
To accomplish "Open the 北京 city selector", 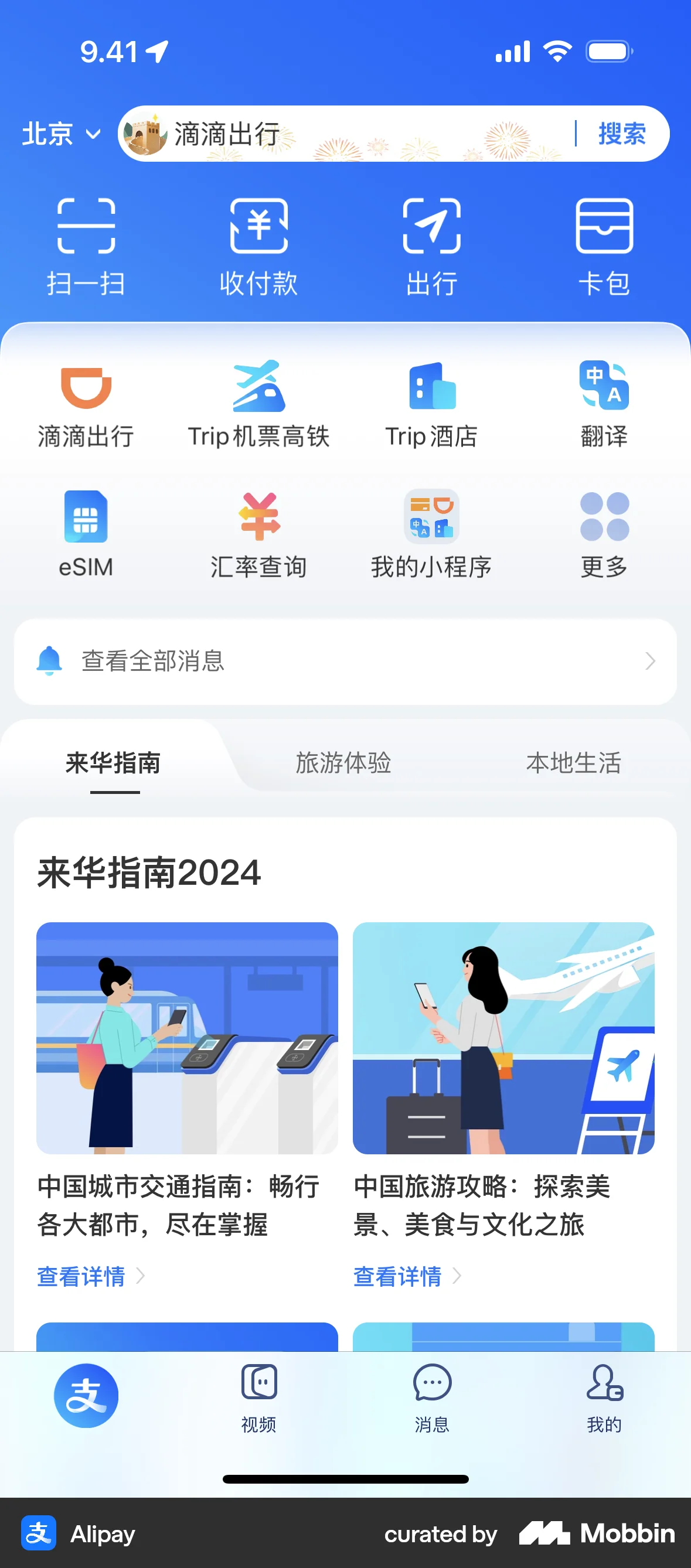I will click(x=61, y=134).
